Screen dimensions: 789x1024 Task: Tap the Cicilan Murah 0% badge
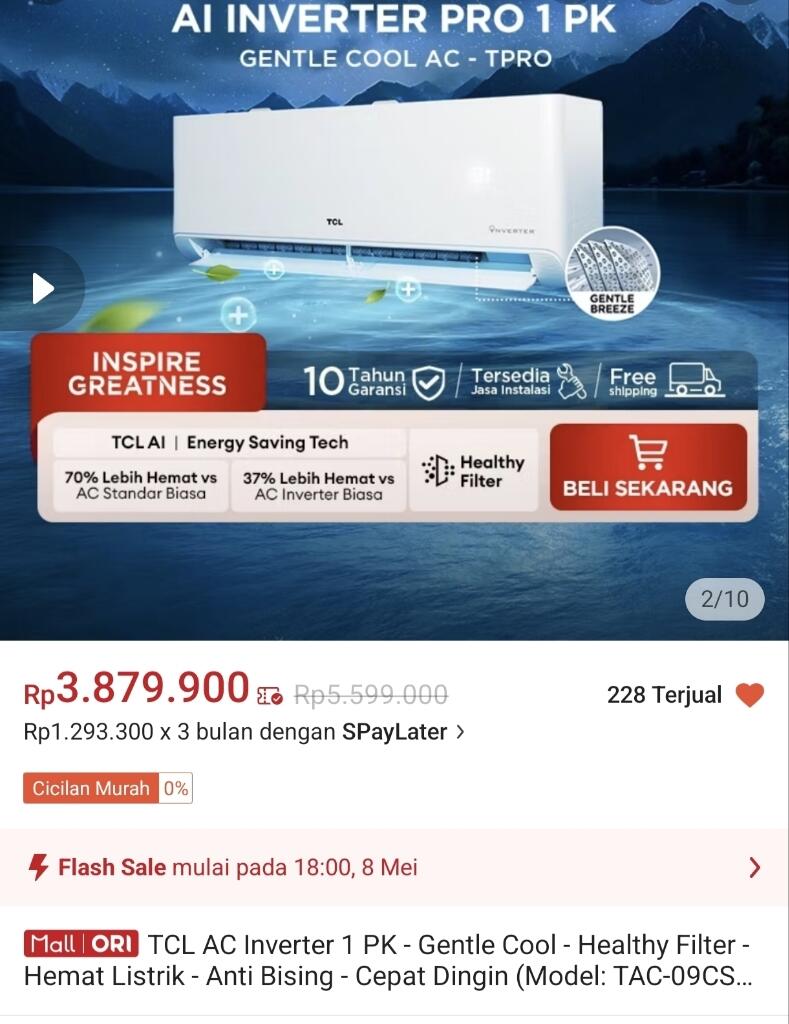108,788
